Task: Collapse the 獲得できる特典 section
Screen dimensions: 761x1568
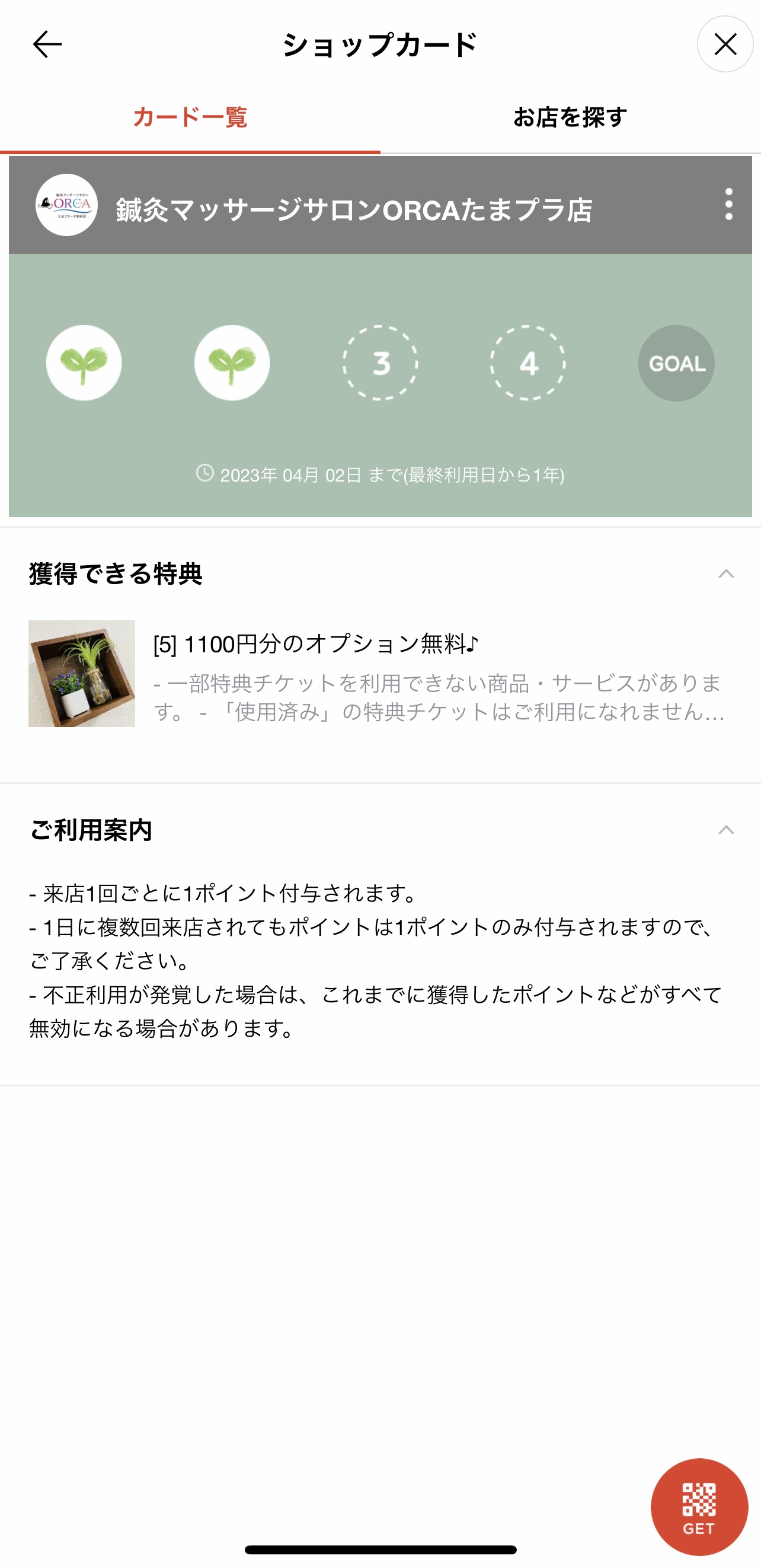Action: pyautogui.click(x=725, y=573)
